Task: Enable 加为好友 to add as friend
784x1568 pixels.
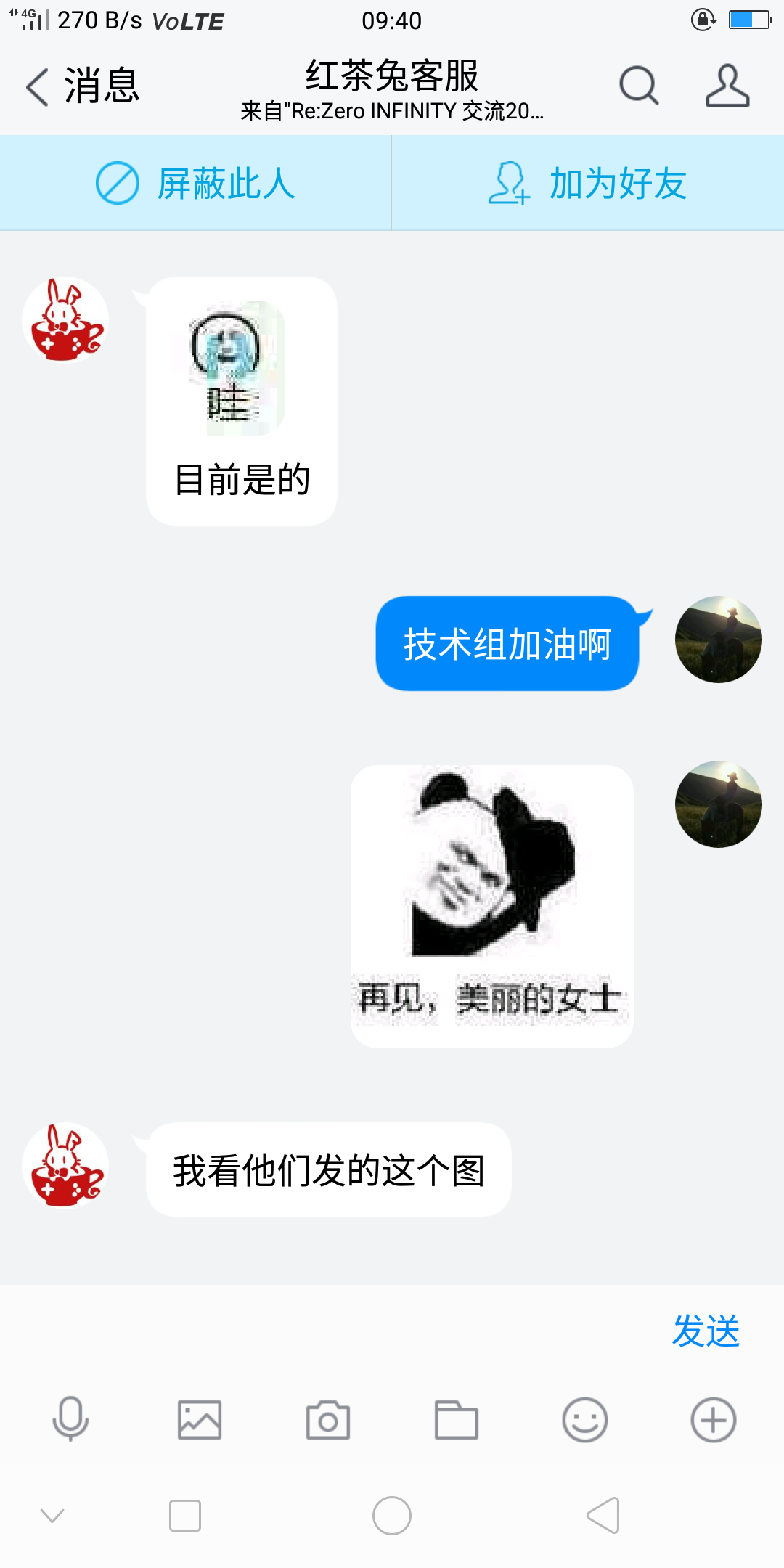Action: (588, 183)
